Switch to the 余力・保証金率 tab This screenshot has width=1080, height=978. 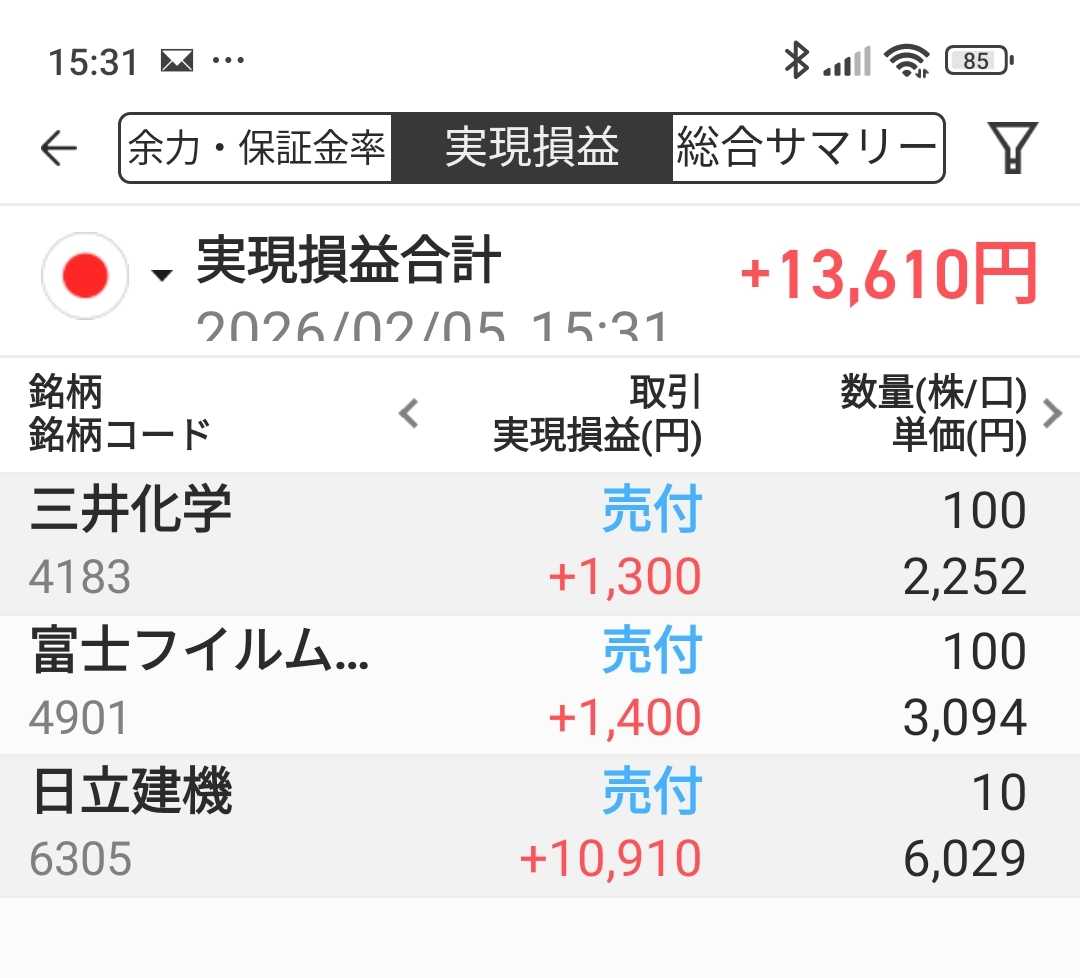pyautogui.click(x=257, y=149)
